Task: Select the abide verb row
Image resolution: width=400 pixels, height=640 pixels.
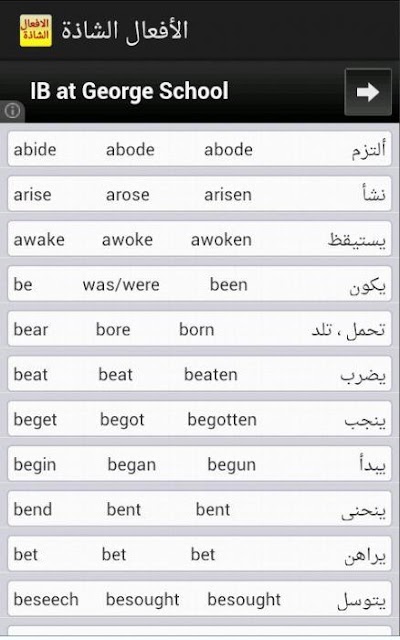Action: 200,149
